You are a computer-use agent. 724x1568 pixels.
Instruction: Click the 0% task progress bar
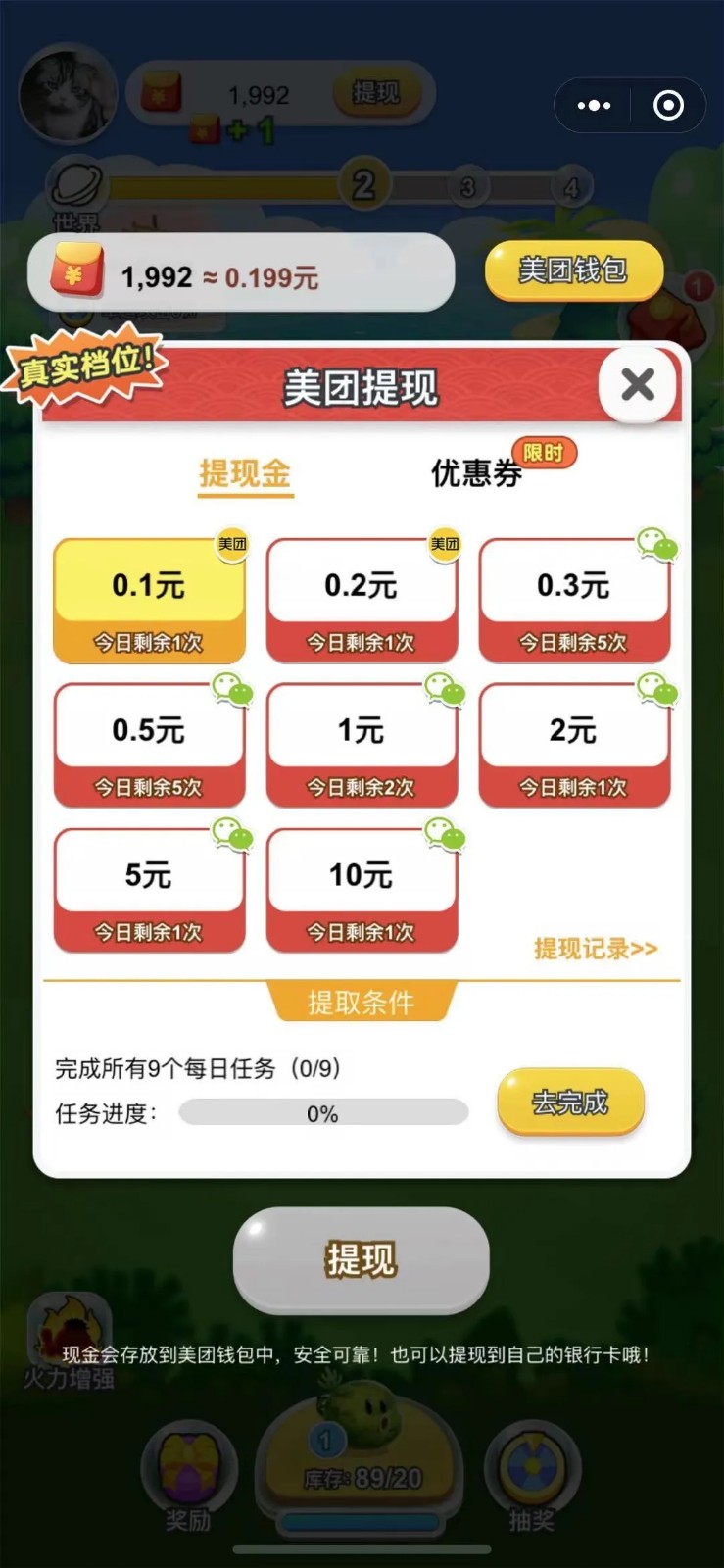324,1112
